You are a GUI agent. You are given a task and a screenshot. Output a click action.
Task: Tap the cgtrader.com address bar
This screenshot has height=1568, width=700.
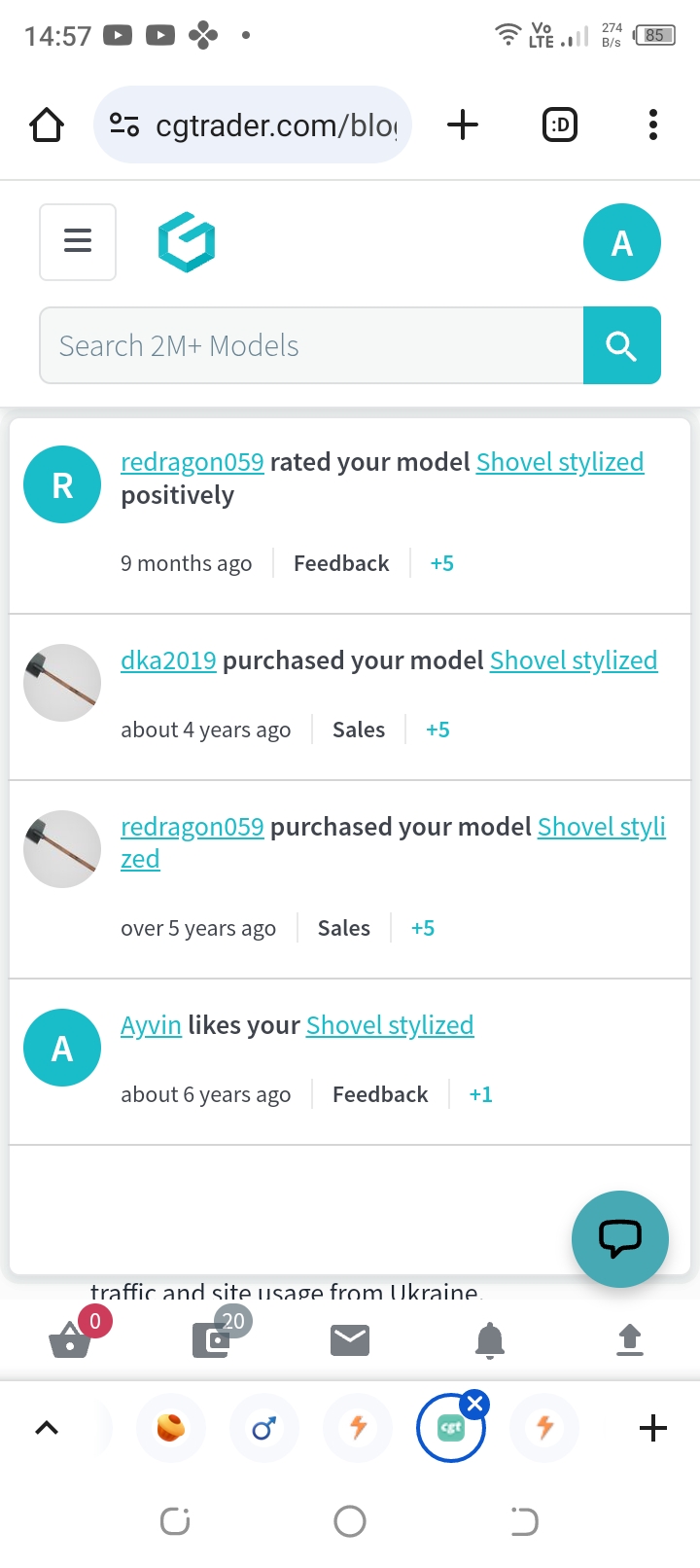coord(262,125)
